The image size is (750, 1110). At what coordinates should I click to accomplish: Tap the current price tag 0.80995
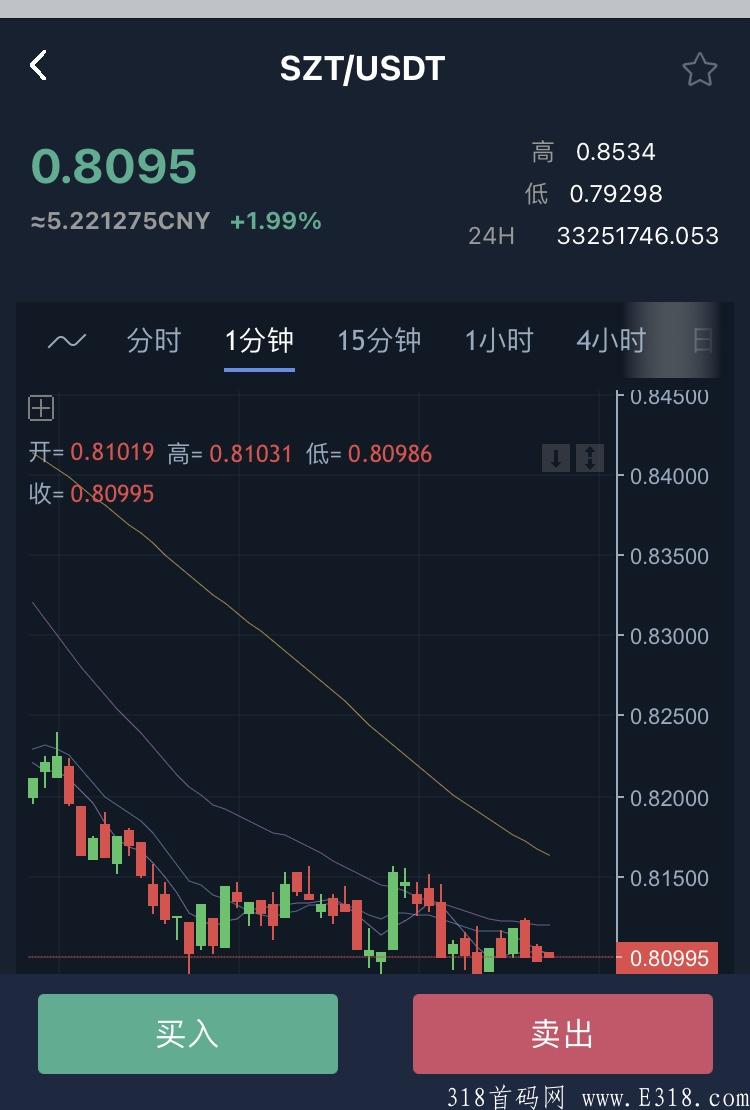(x=668, y=958)
